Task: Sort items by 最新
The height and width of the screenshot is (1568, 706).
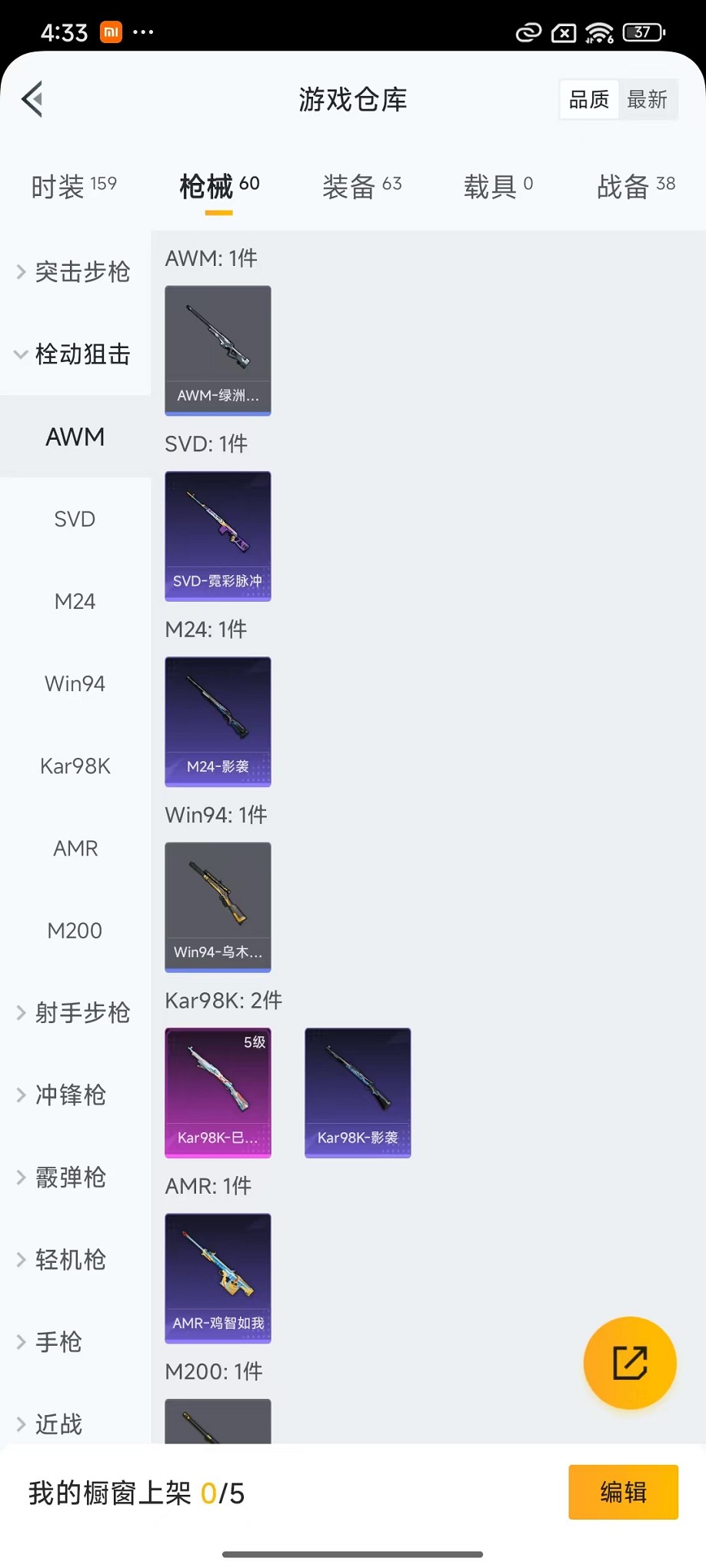Action: click(647, 99)
